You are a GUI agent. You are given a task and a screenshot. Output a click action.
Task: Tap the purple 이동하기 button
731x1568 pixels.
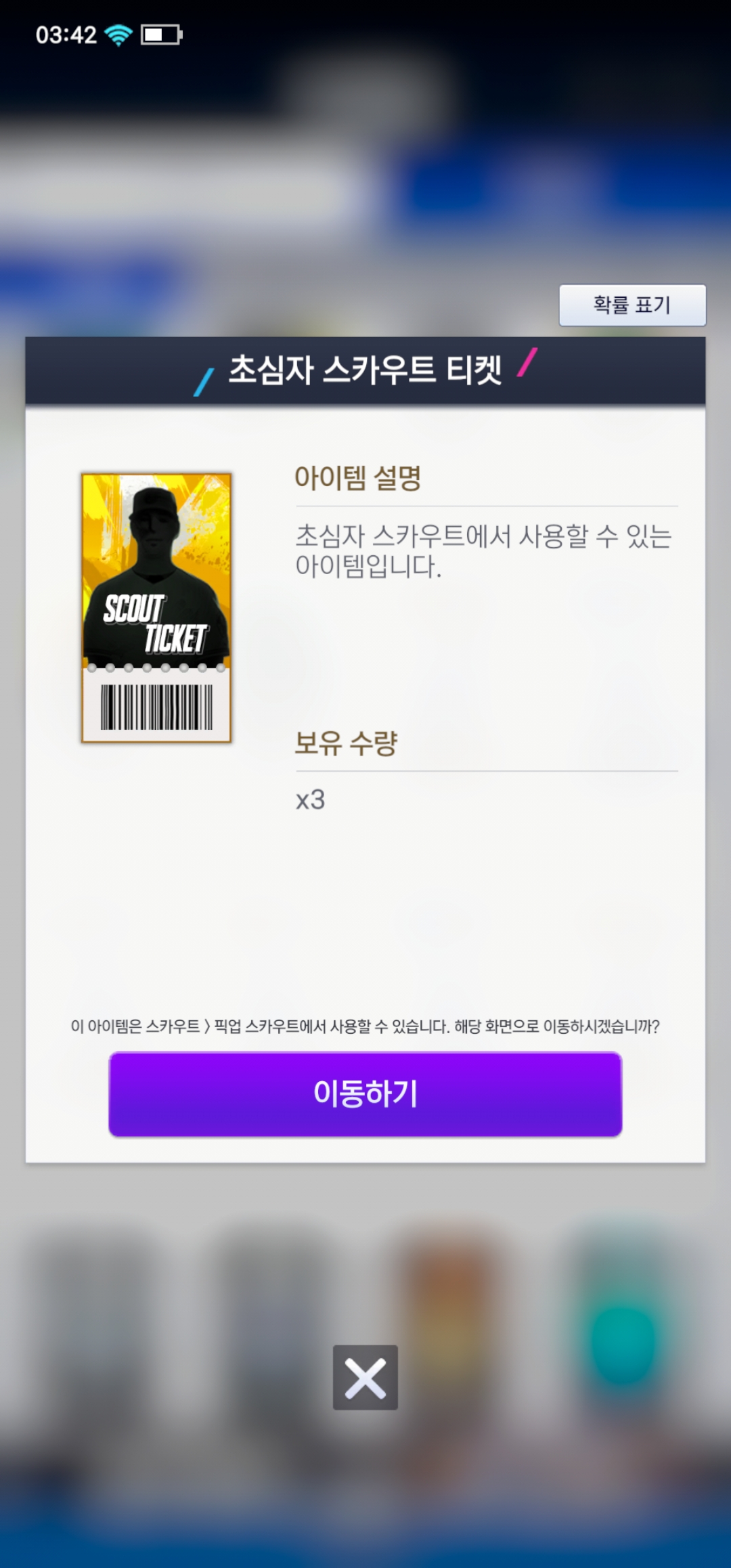point(365,1093)
